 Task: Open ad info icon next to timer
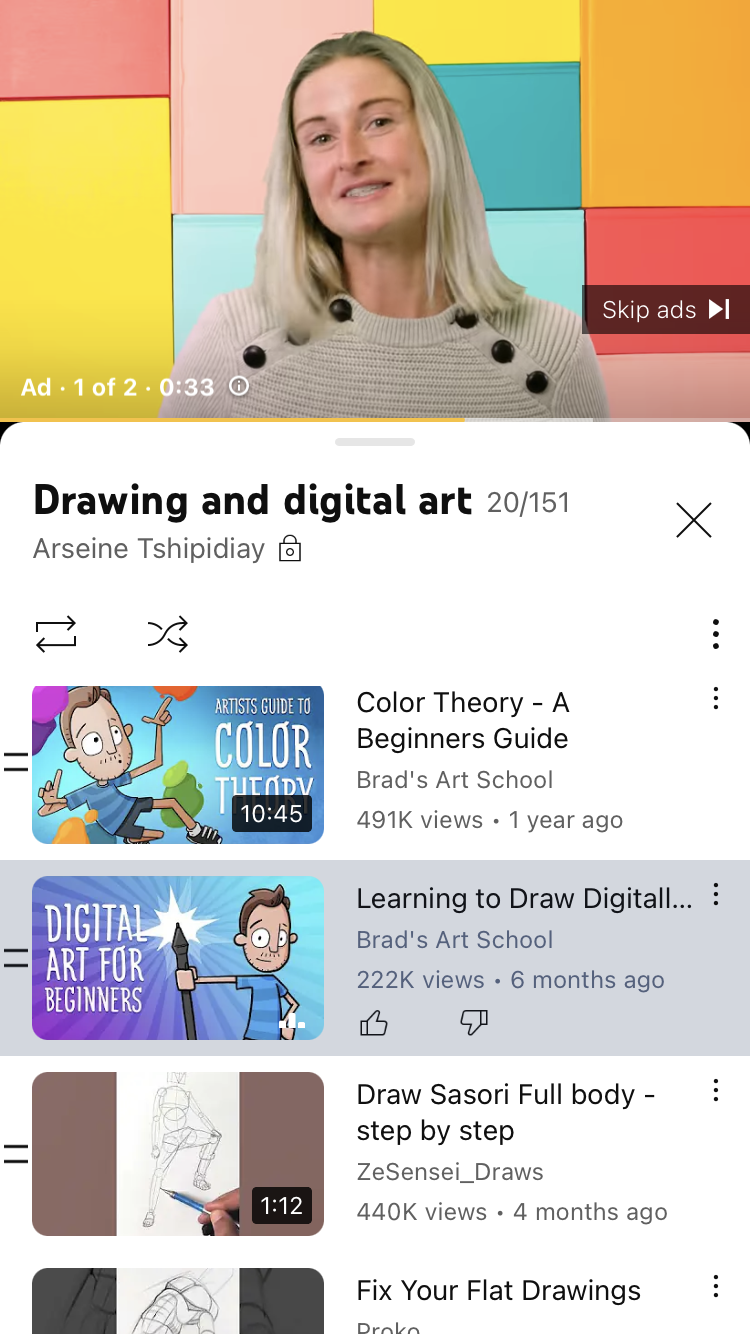click(x=239, y=386)
